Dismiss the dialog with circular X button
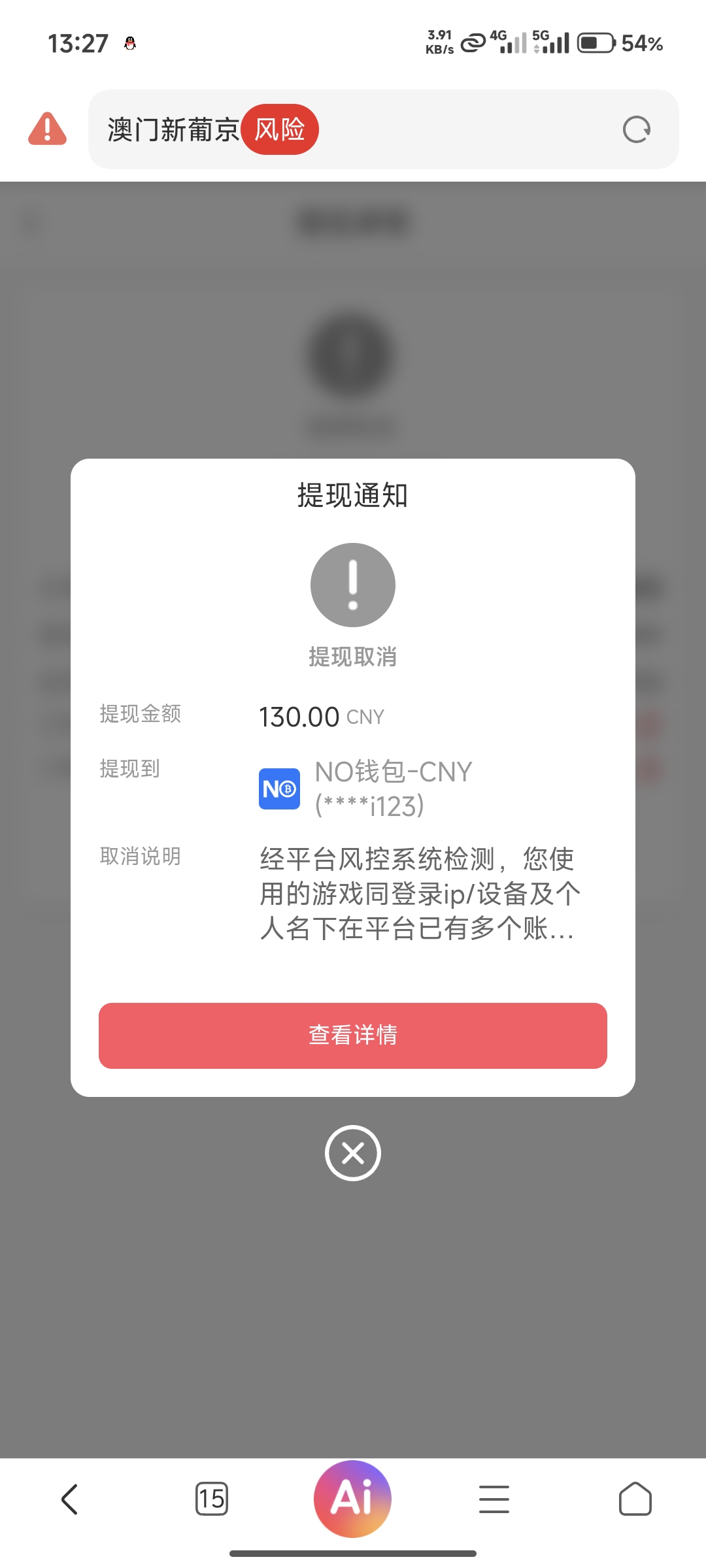 point(353,1152)
